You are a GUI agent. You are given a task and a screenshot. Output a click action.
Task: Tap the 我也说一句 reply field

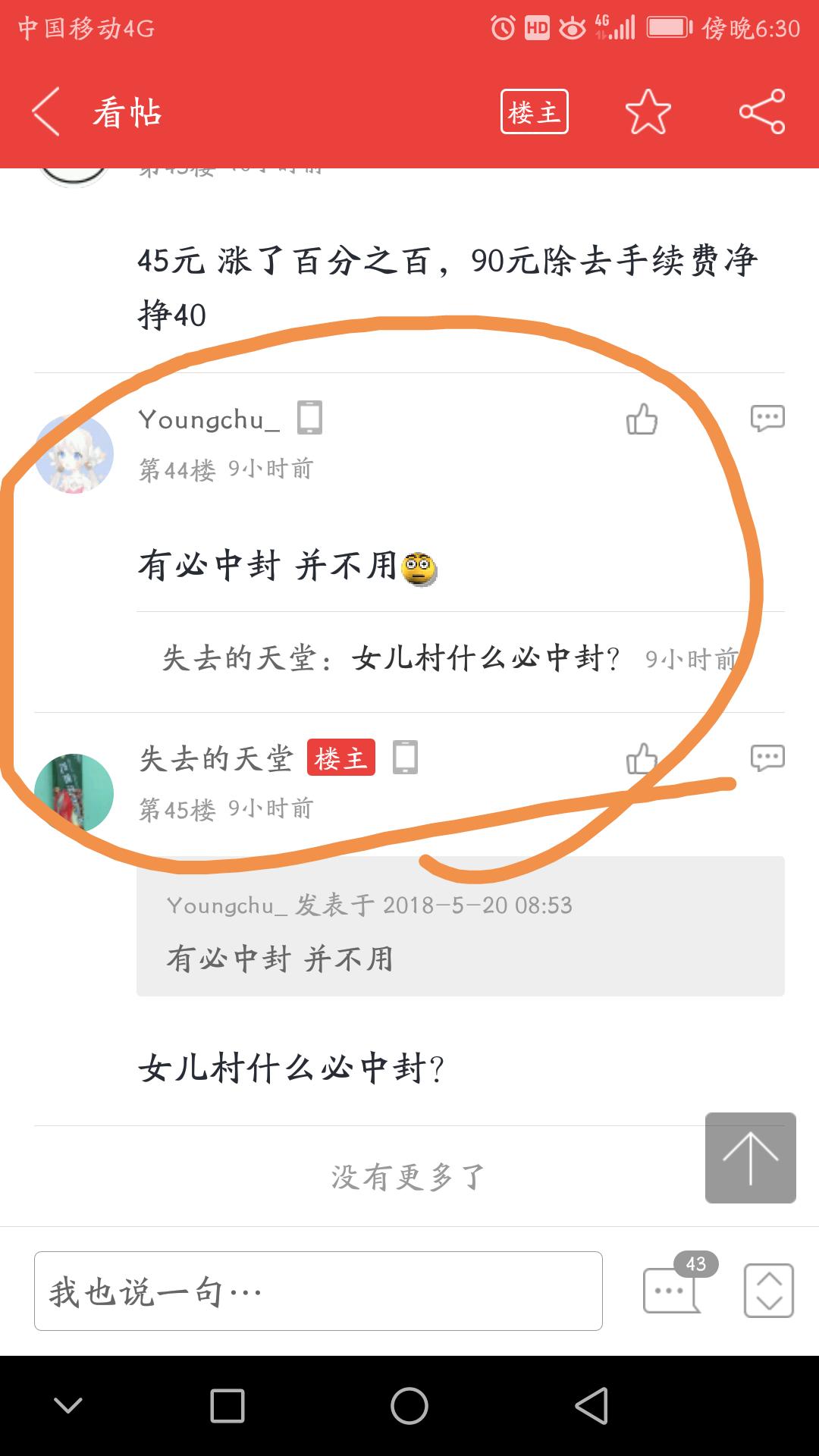pyautogui.click(x=318, y=1291)
